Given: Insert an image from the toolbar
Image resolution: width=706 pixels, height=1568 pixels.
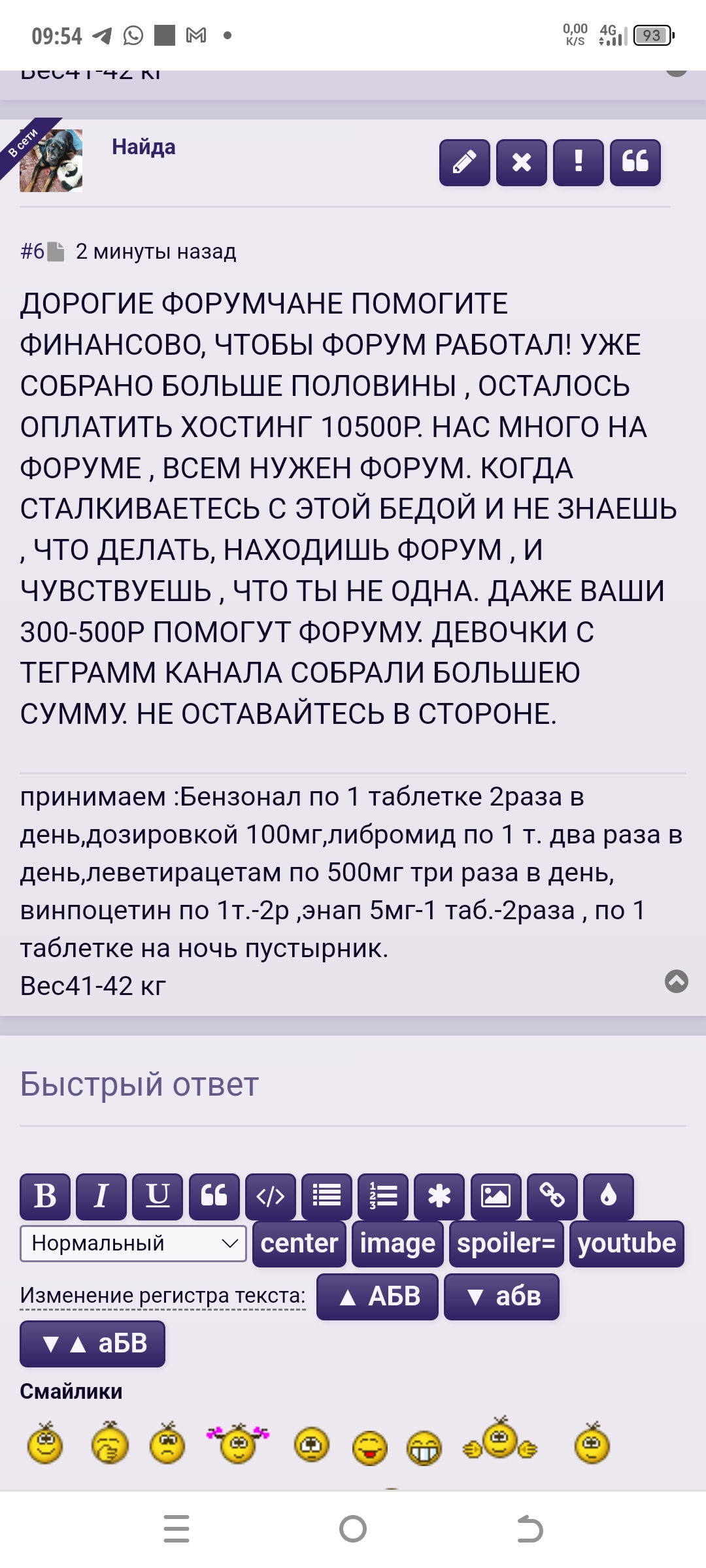Looking at the screenshot, I should coord(496,1197).
